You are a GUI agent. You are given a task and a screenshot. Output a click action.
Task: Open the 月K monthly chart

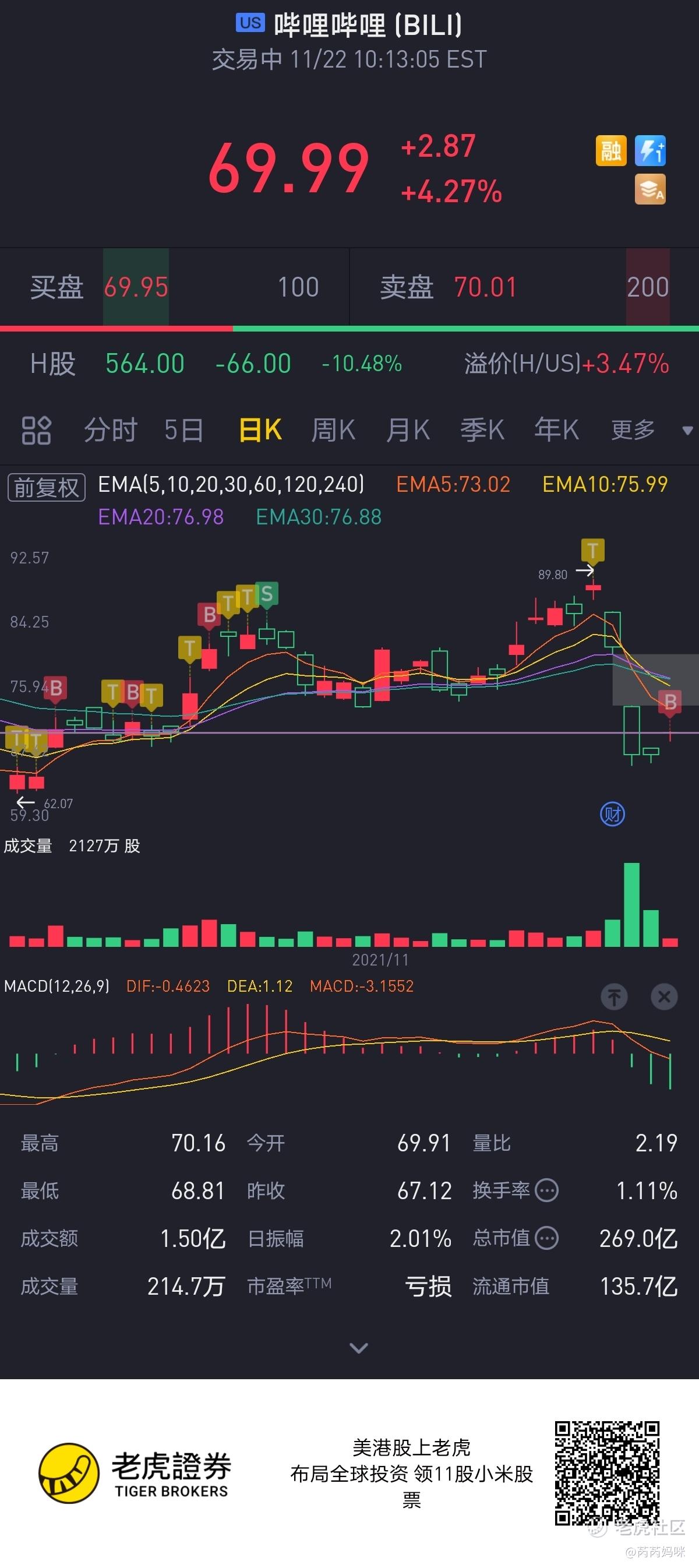point(408,431)
